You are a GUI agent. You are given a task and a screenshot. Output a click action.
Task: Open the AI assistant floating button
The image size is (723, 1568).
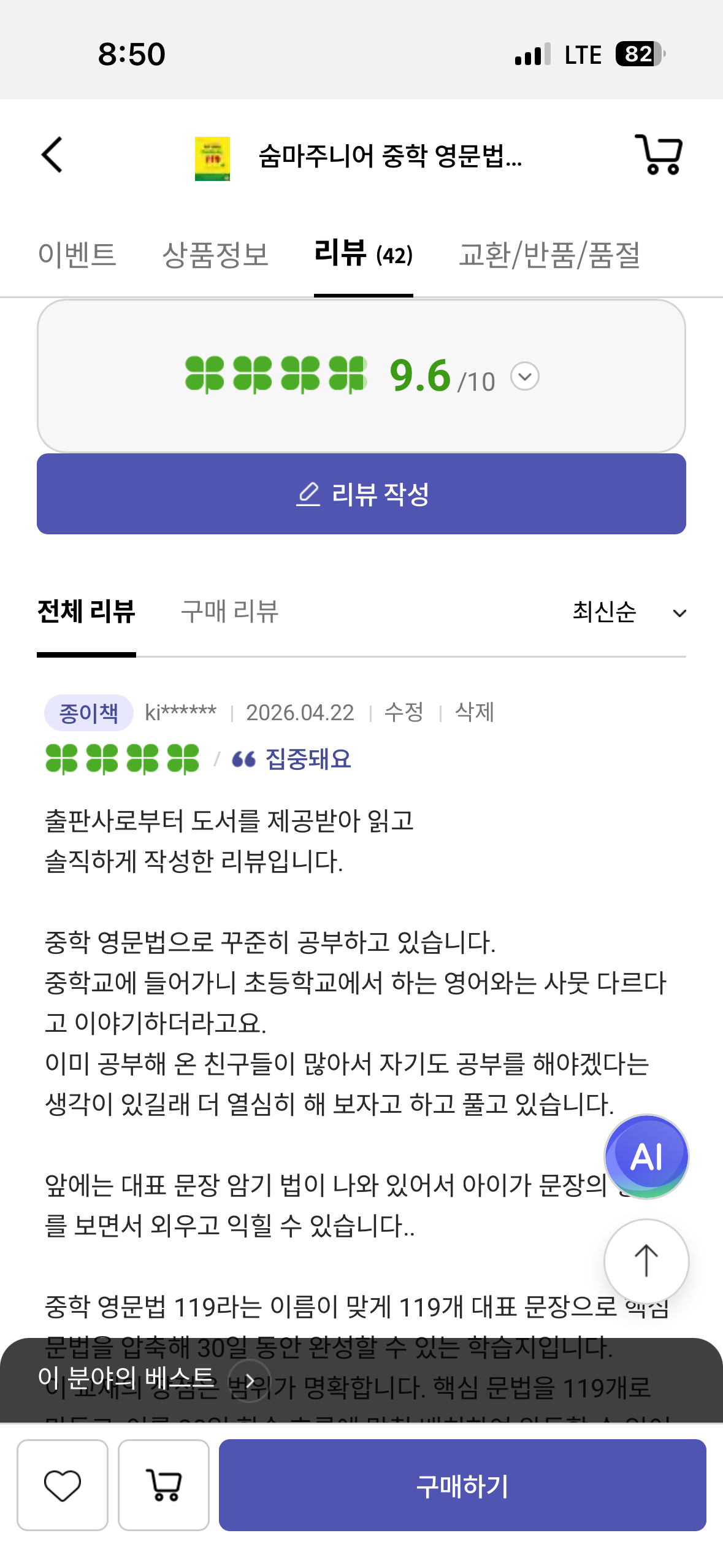[x=646, y=1157]
